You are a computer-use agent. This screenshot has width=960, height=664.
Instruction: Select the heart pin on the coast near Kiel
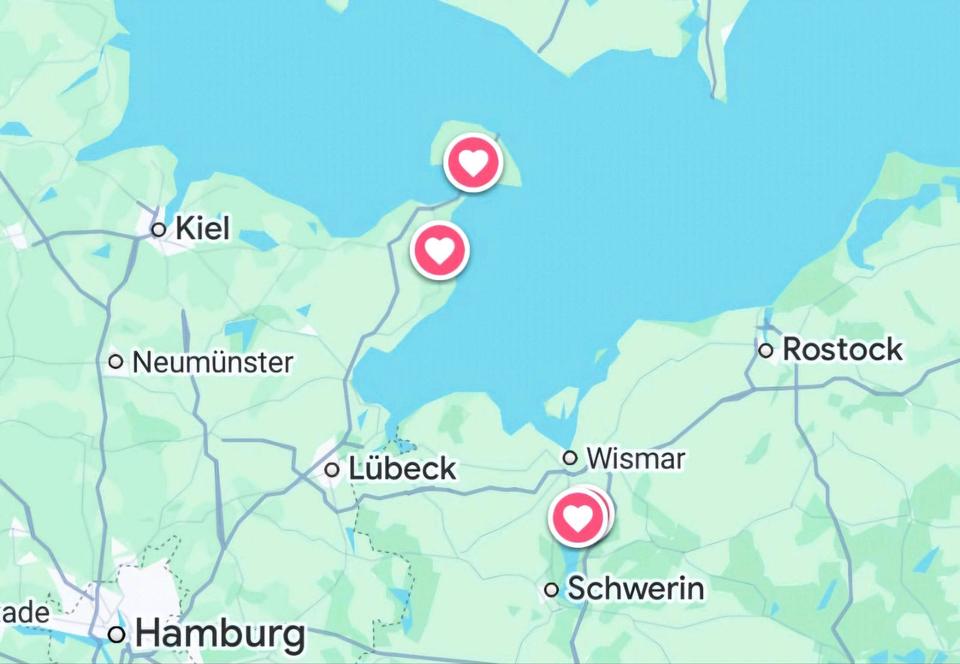[x=440, y=250]
